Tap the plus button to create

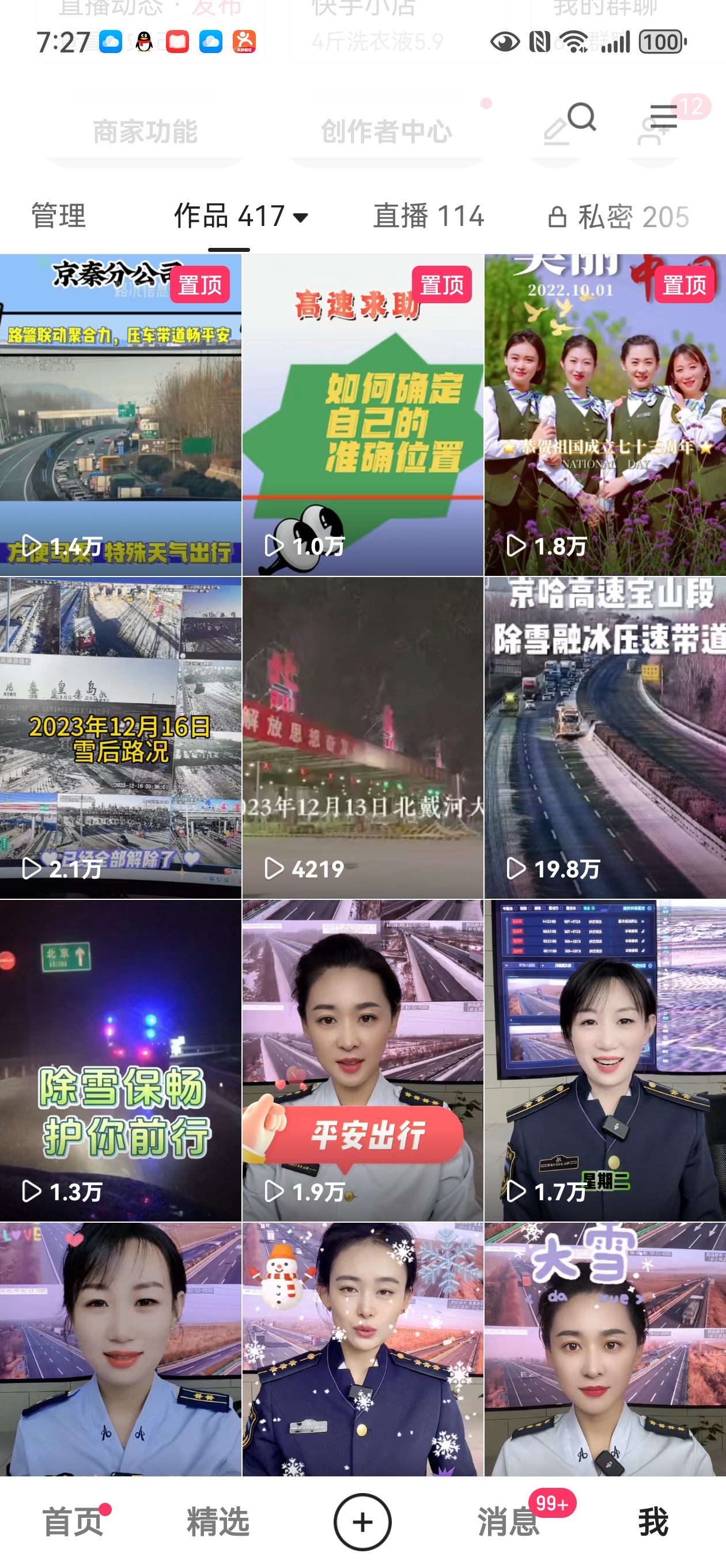[x=362, y=1522]
